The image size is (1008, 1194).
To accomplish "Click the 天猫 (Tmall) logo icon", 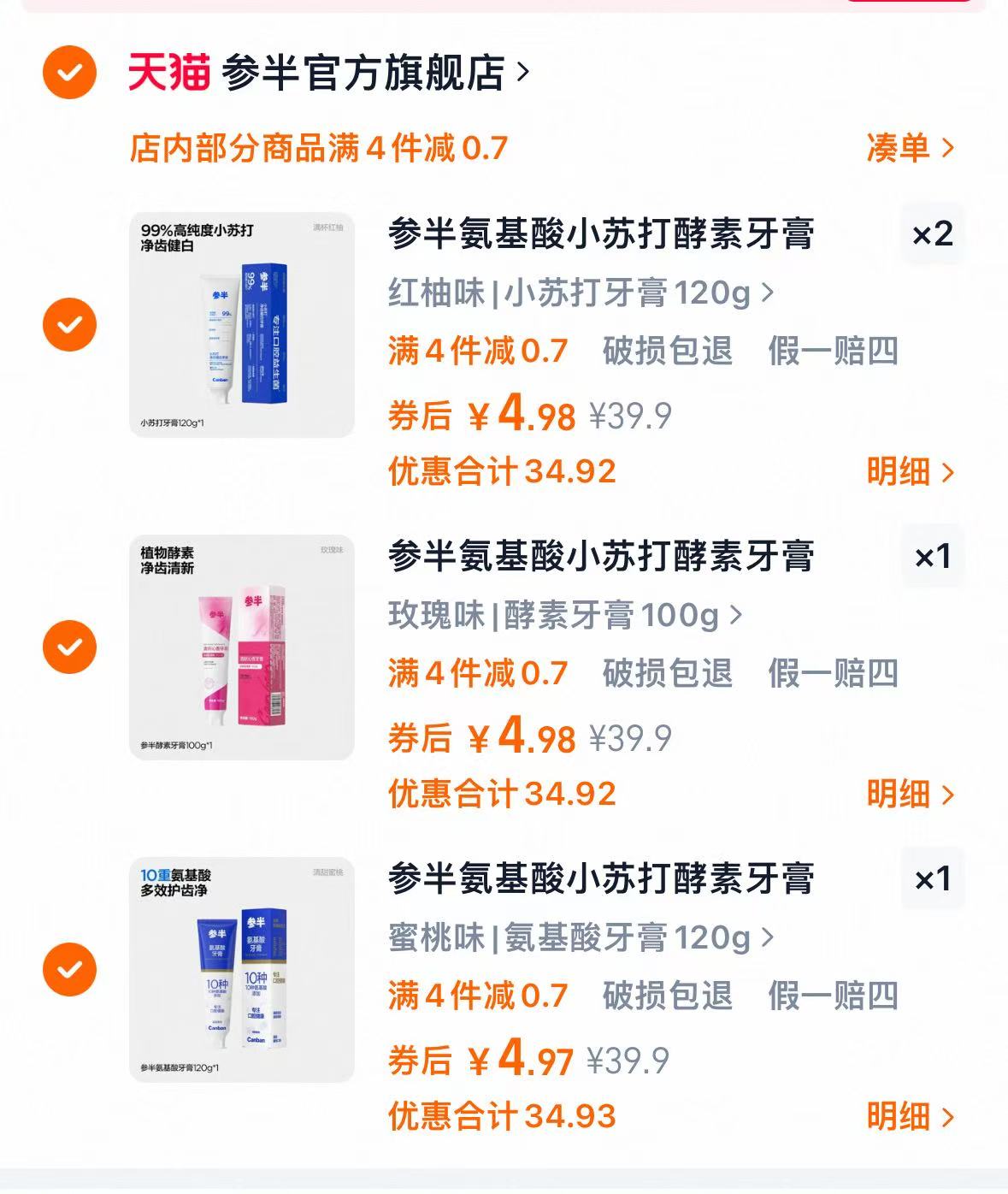I will tap(168, 74).
